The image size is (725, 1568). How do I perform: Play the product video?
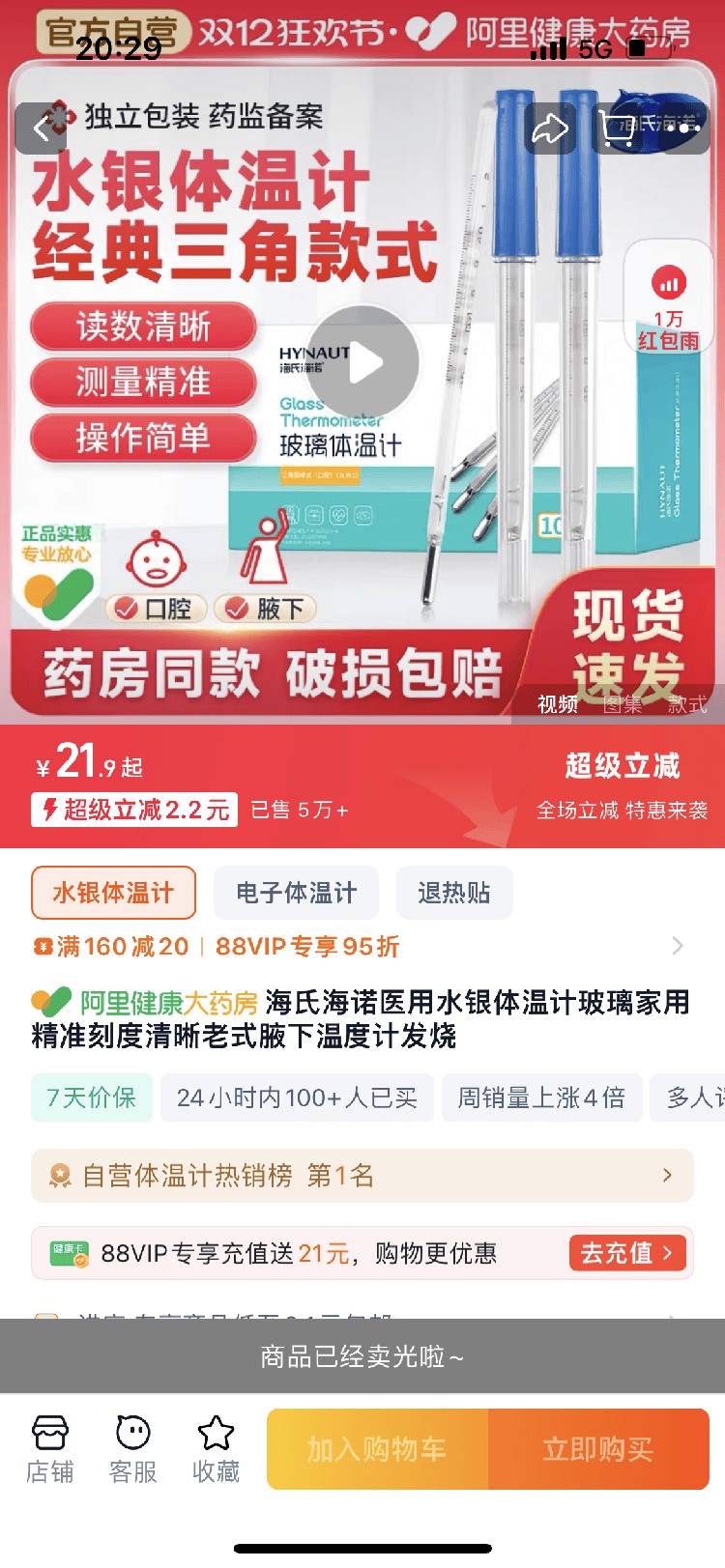(x=363, y=364)
